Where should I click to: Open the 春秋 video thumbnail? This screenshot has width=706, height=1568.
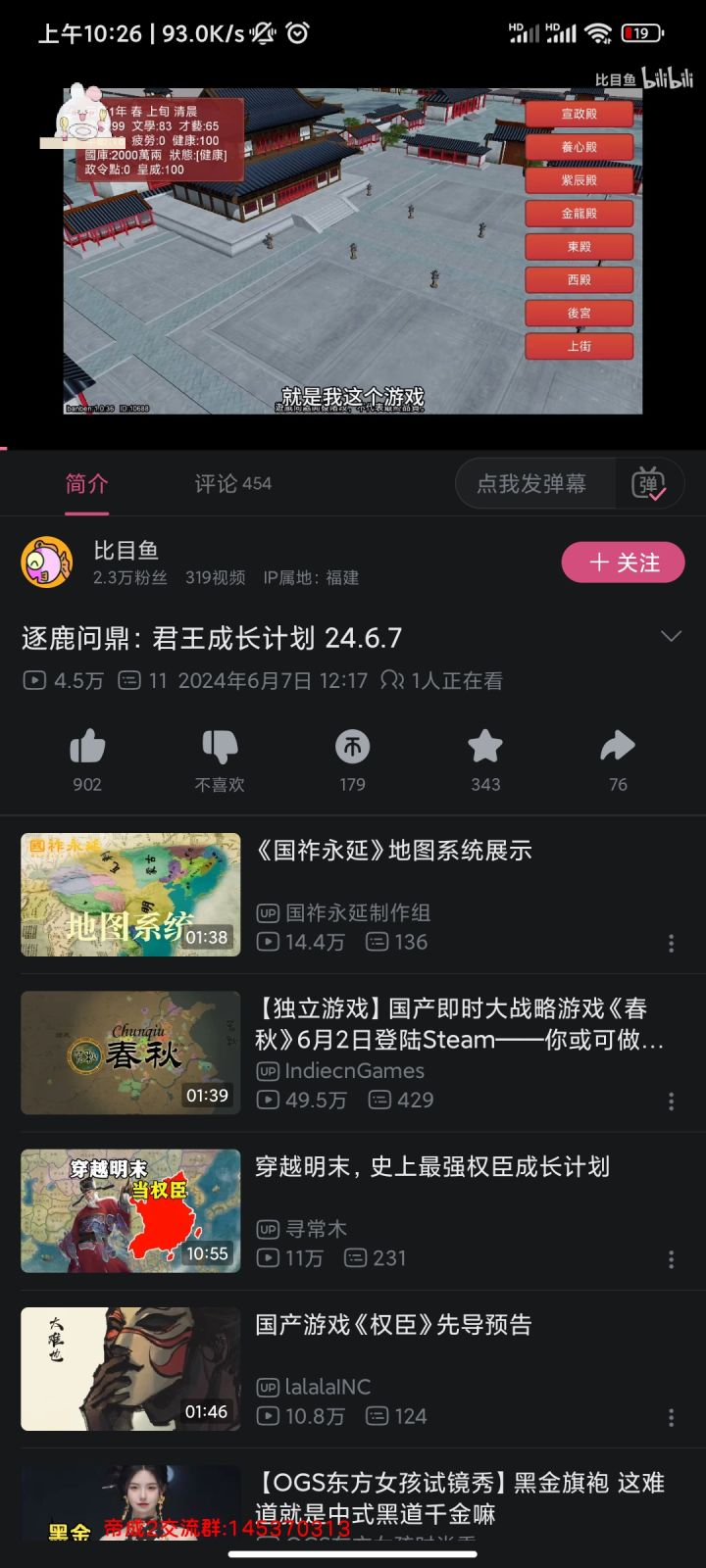(129, 1053)
